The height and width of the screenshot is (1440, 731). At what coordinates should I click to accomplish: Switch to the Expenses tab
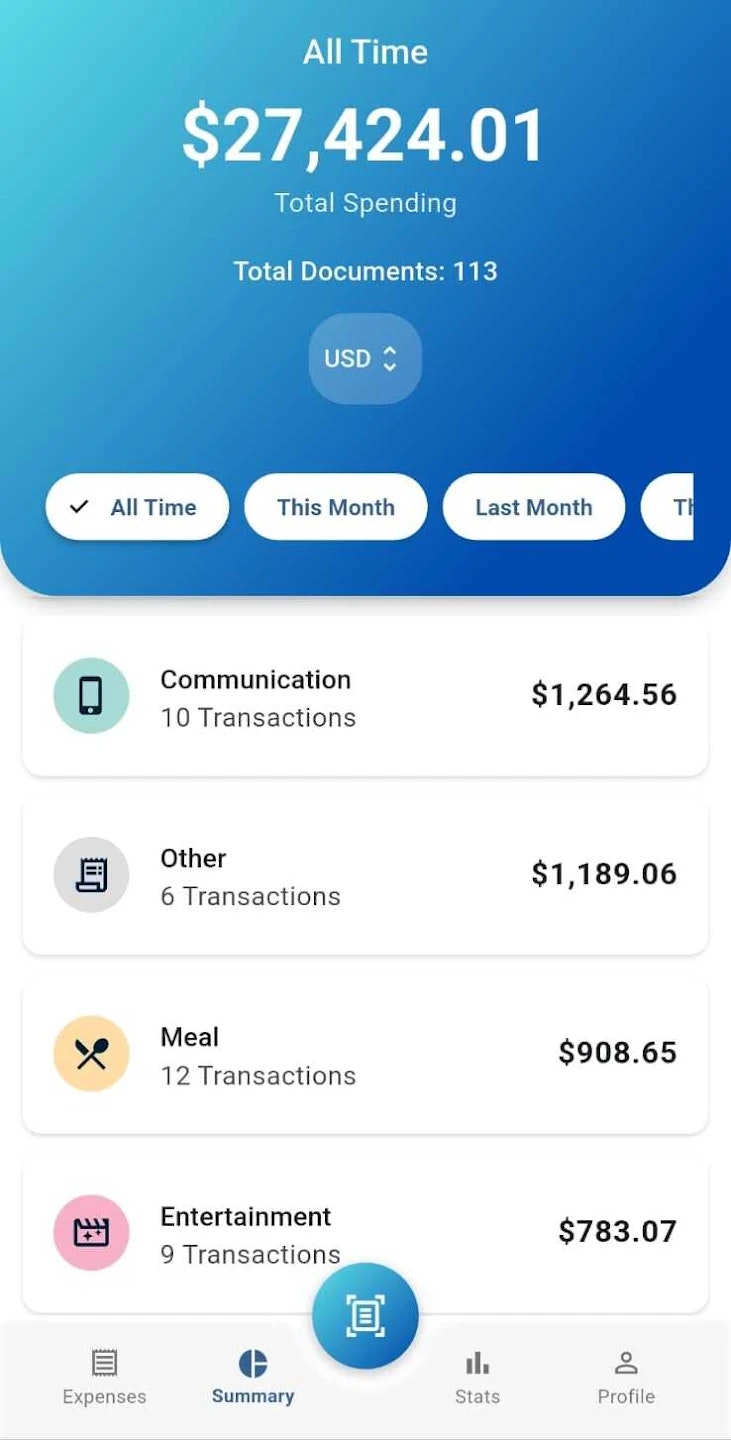104,1378
